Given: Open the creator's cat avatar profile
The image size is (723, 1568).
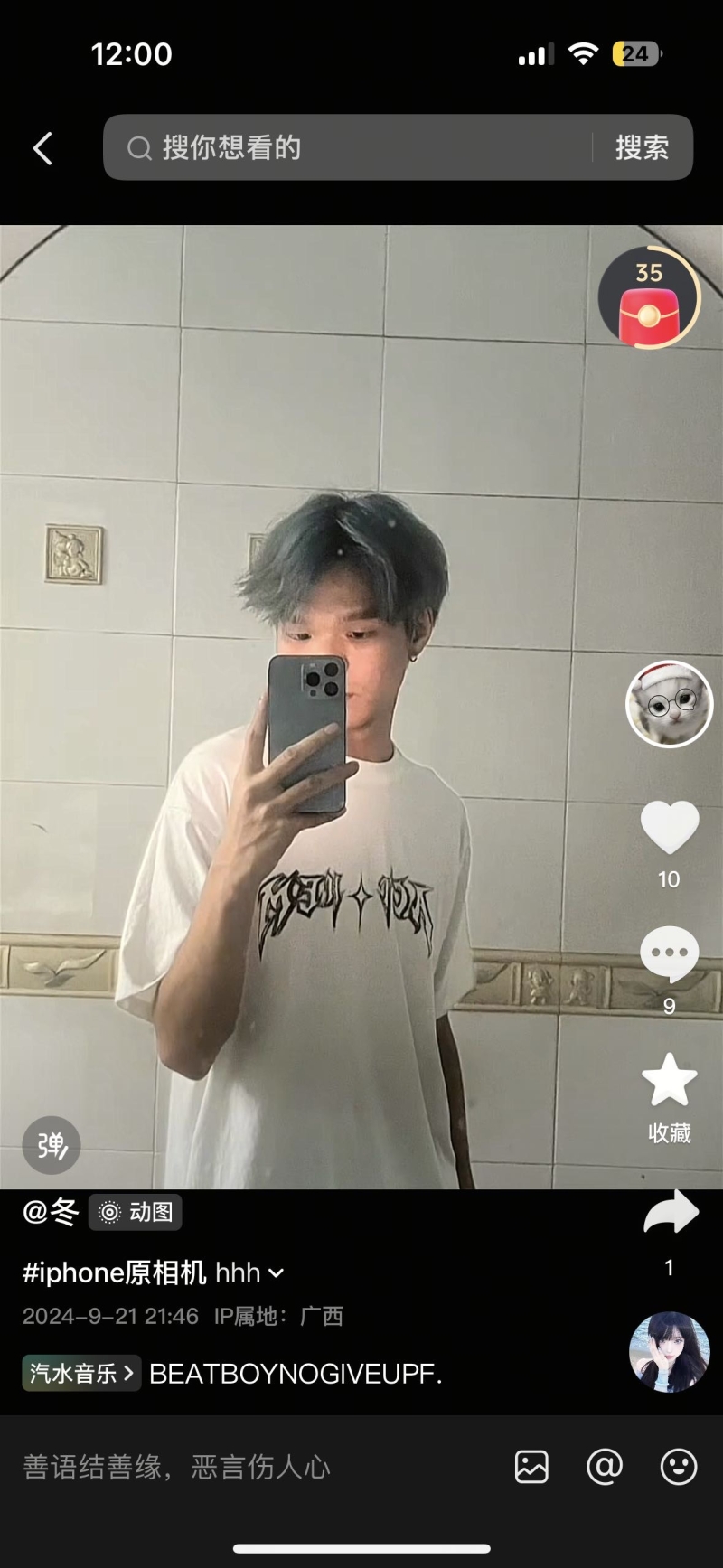Looking at the screenshot, I should click(x=670, y=704).
